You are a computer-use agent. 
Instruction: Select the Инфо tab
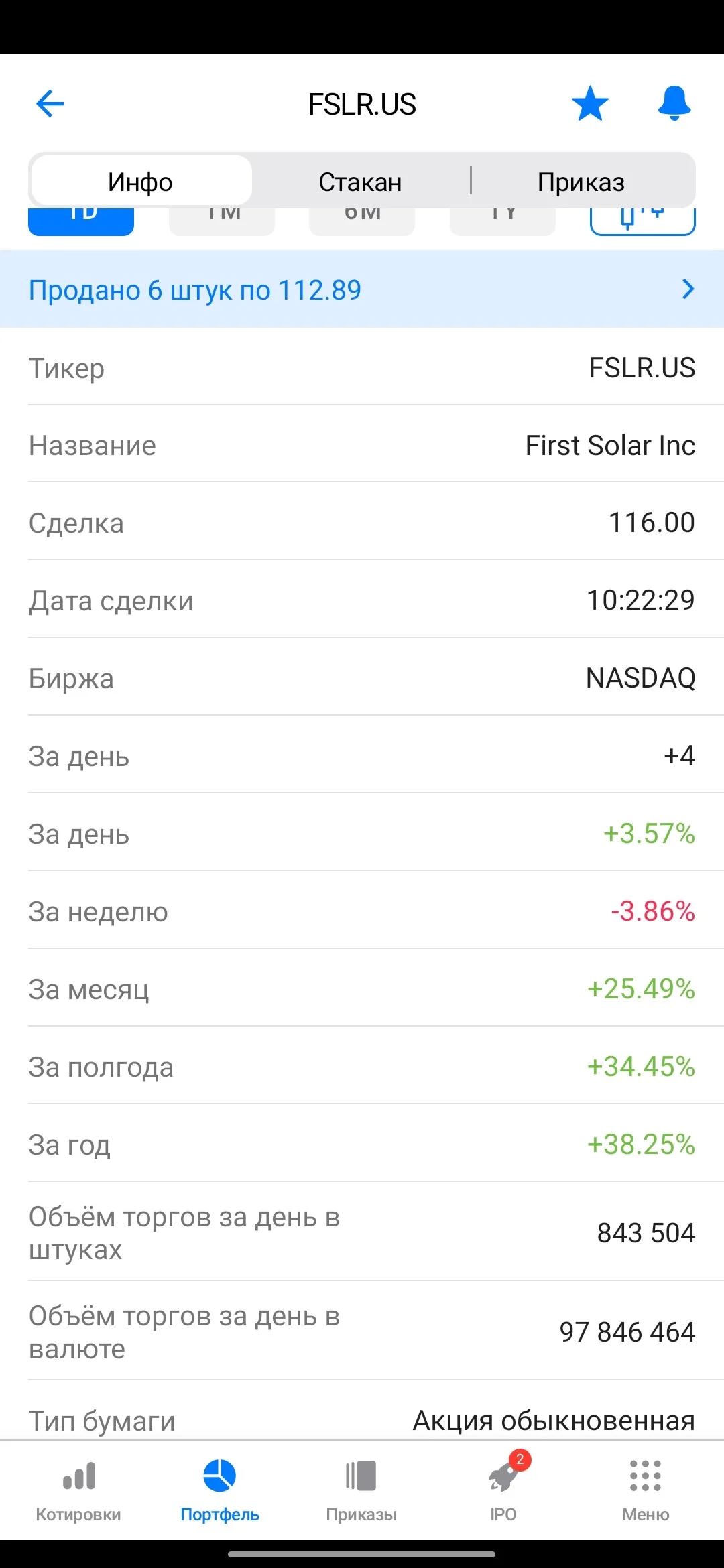[141, 182]
